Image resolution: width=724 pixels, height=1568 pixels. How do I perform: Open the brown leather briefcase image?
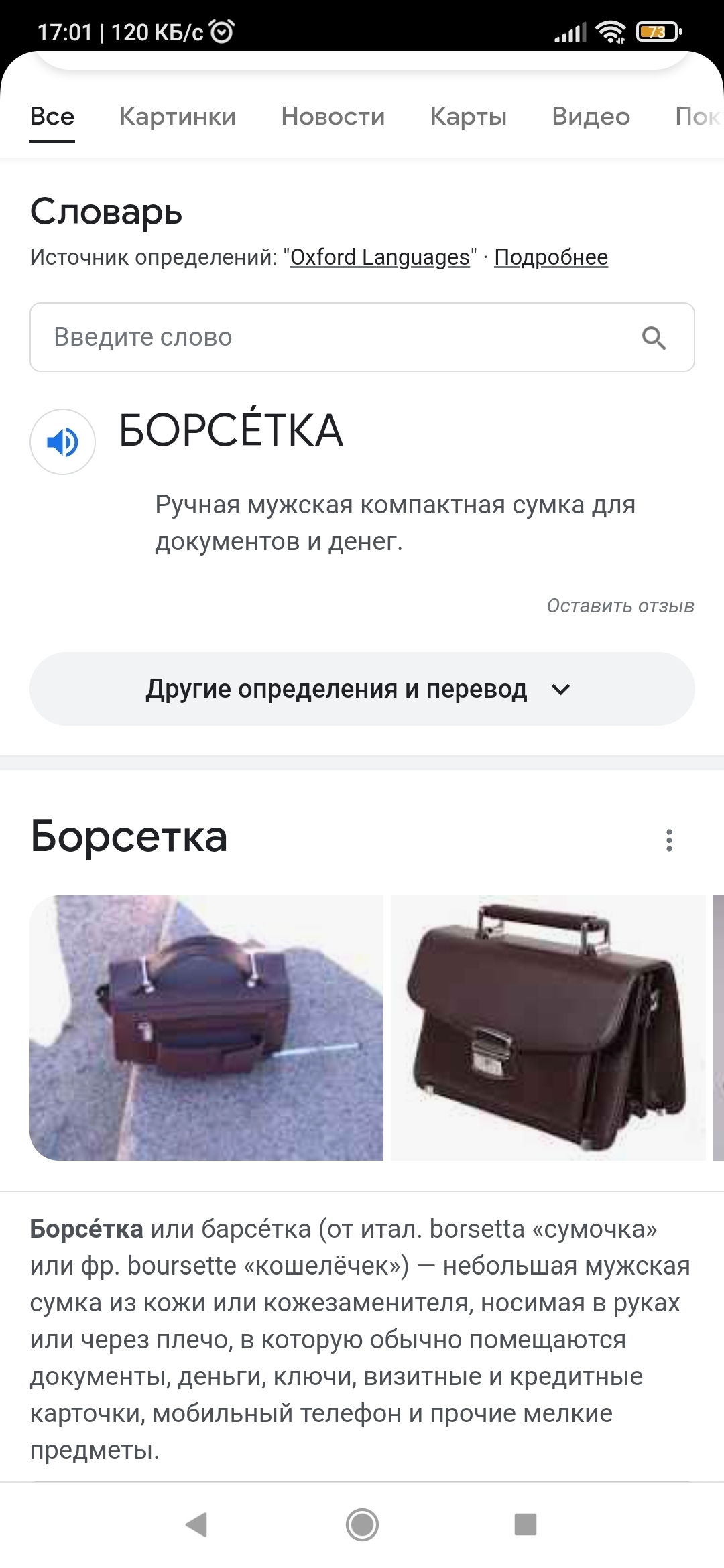[x=548, y=1028]
